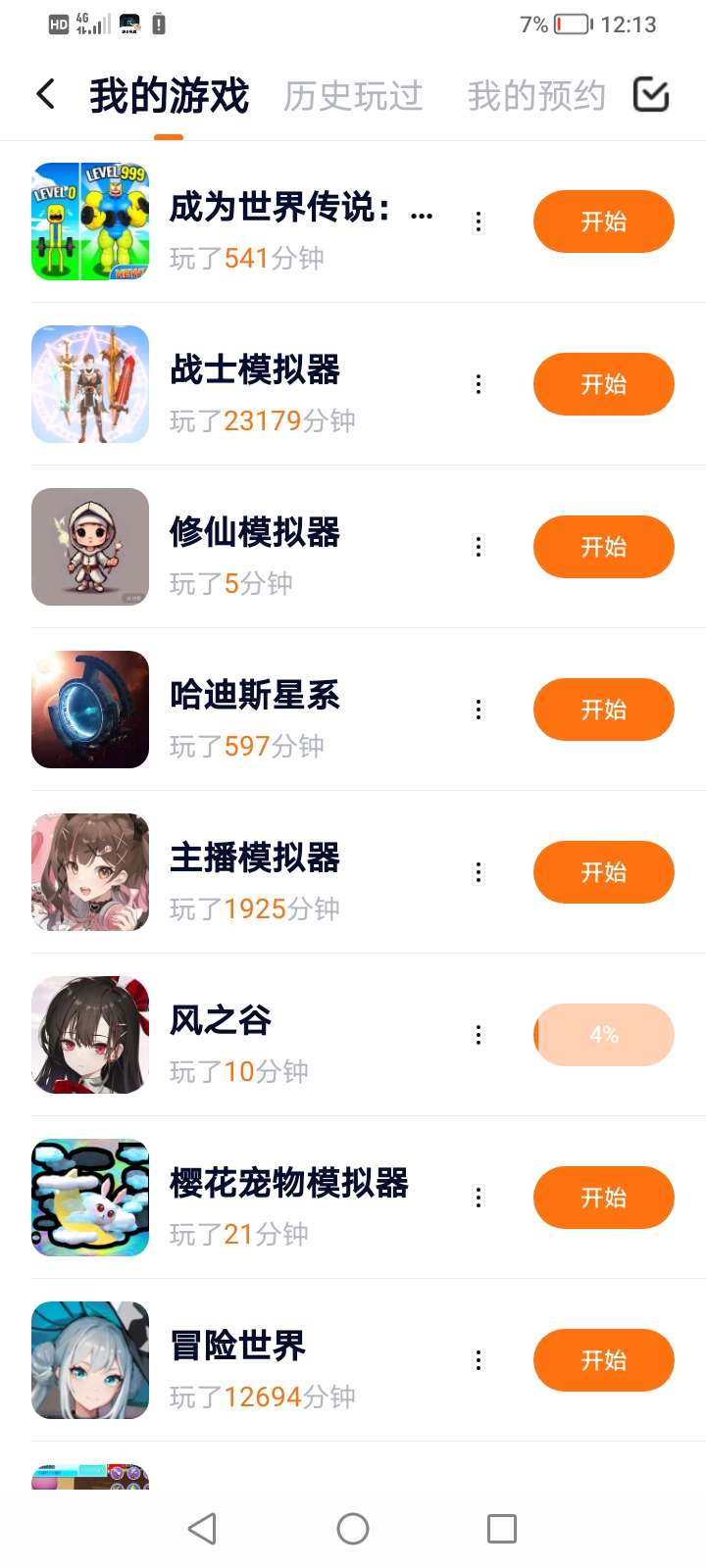The width and height of the screenshot is (706, 1568).
Task: Open more options for 风之谷
Action: 479,1035
